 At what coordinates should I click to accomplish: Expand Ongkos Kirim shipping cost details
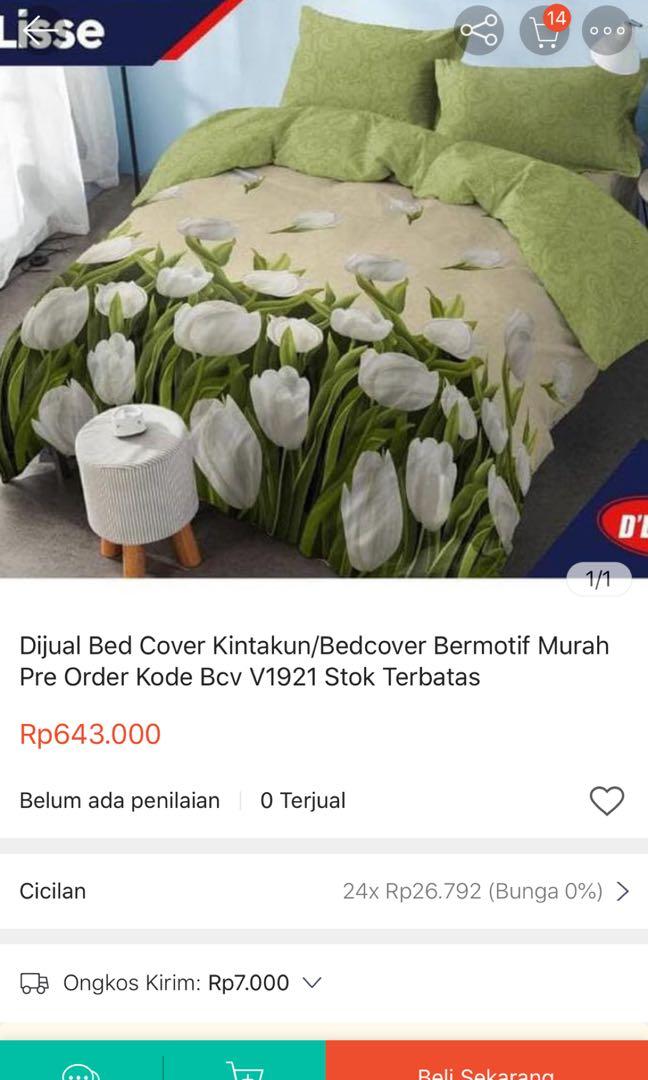311,983
